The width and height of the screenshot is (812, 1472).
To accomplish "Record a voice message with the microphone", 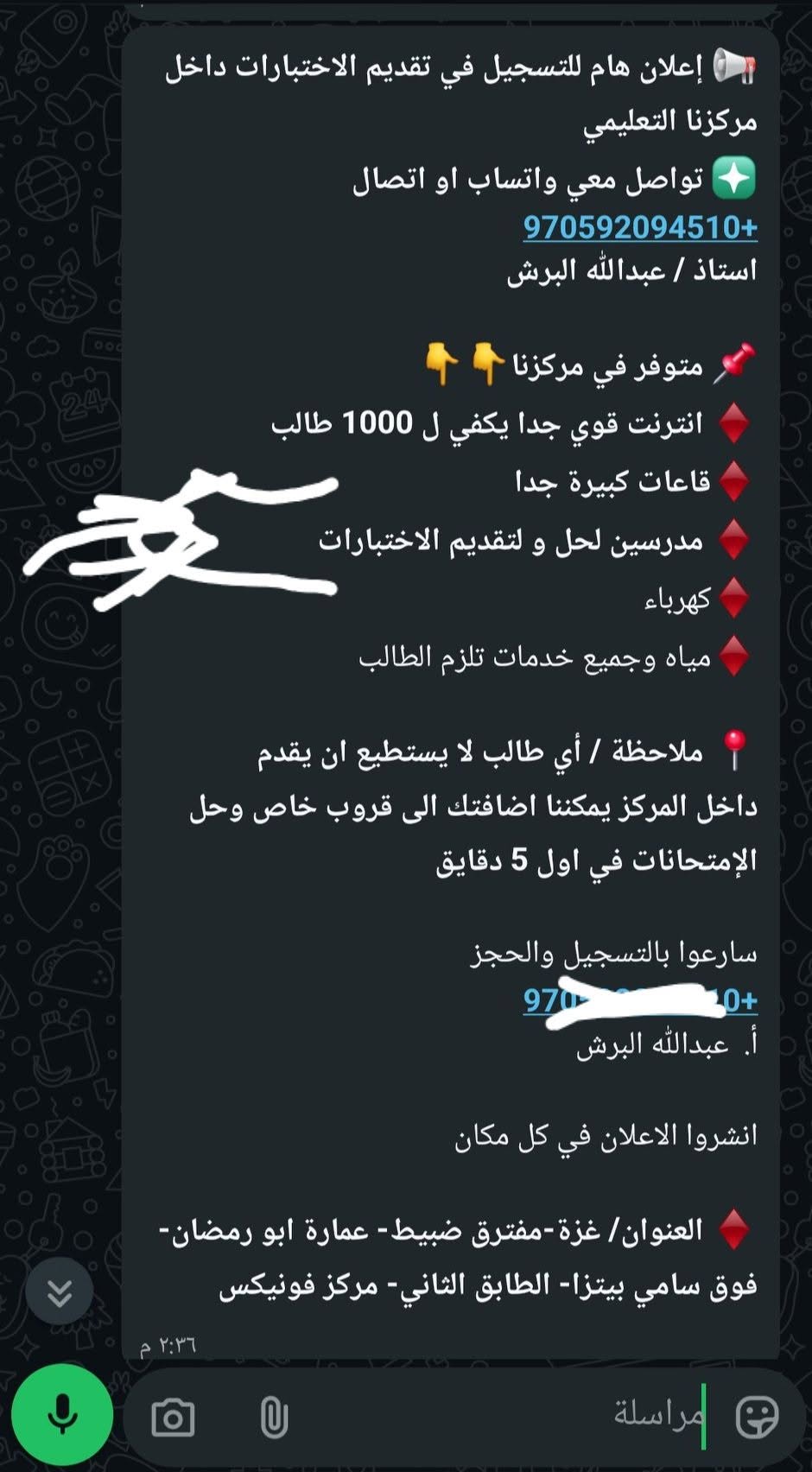I will point(62,1416).
